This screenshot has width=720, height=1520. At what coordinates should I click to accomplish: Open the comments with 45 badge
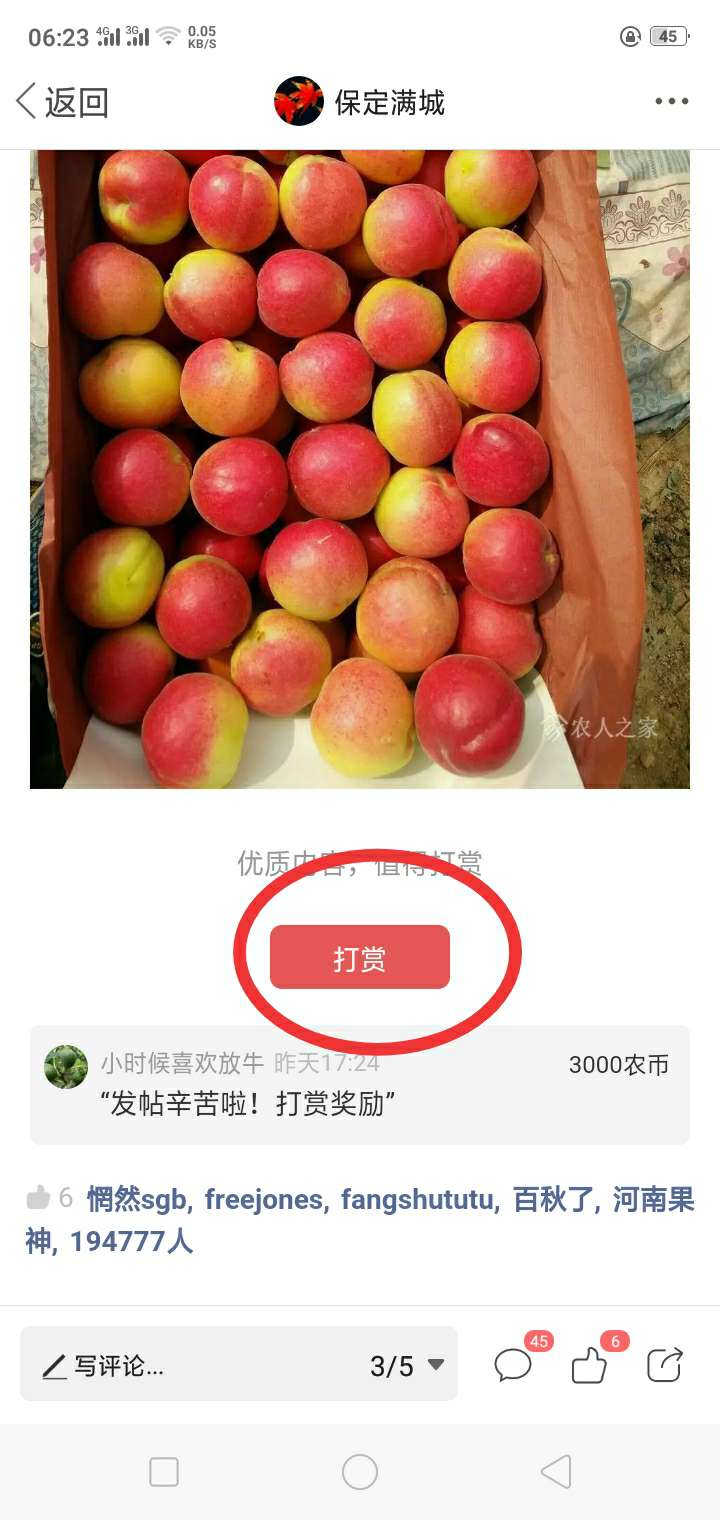(513, 1365)
